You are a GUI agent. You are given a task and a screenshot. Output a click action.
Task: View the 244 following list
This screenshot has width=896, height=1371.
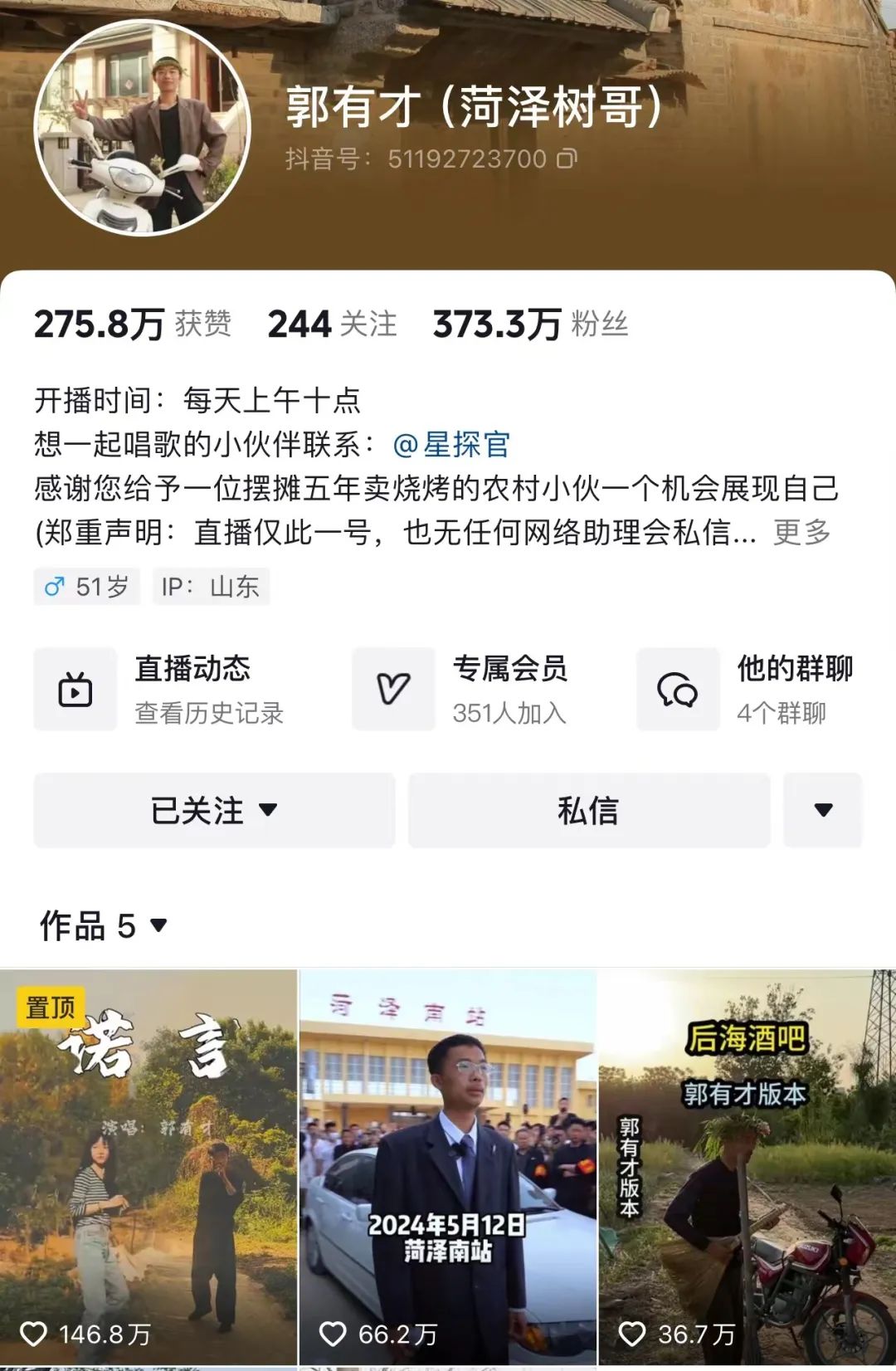[x=332, y=324]
